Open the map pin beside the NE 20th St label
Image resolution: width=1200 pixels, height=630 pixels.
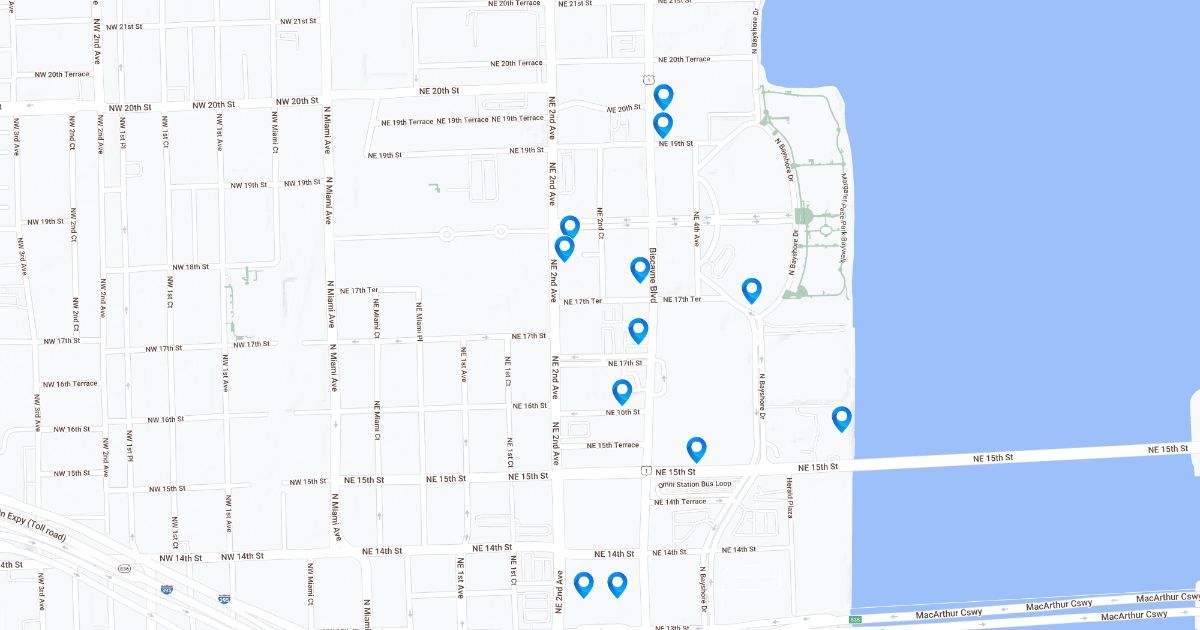pyautogui.click(x=663, y=96)
